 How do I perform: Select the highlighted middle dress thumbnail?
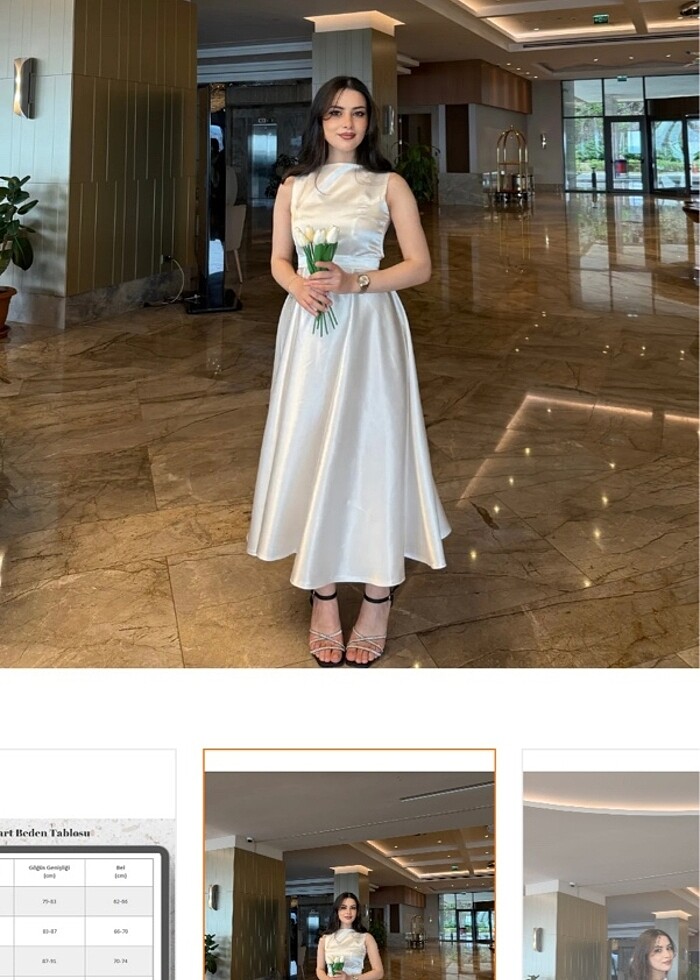click(x=349, y=865)
